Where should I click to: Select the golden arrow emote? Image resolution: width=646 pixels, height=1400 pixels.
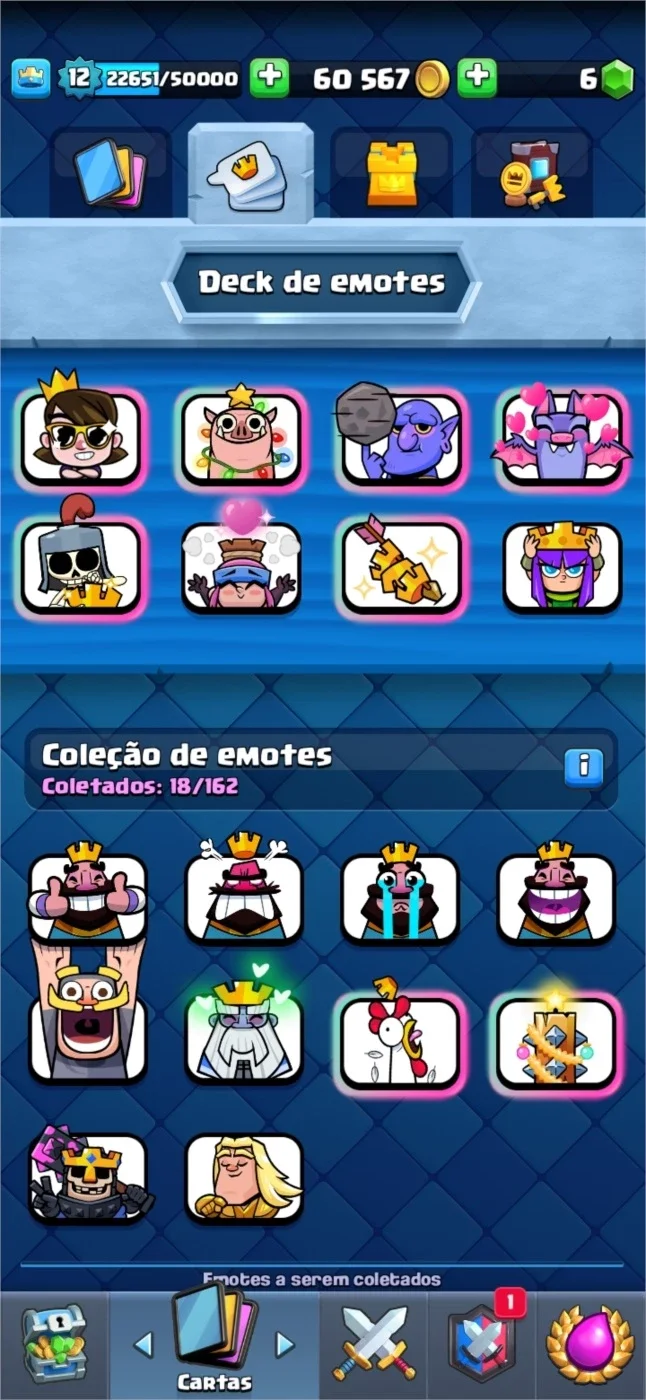point(402,567)
